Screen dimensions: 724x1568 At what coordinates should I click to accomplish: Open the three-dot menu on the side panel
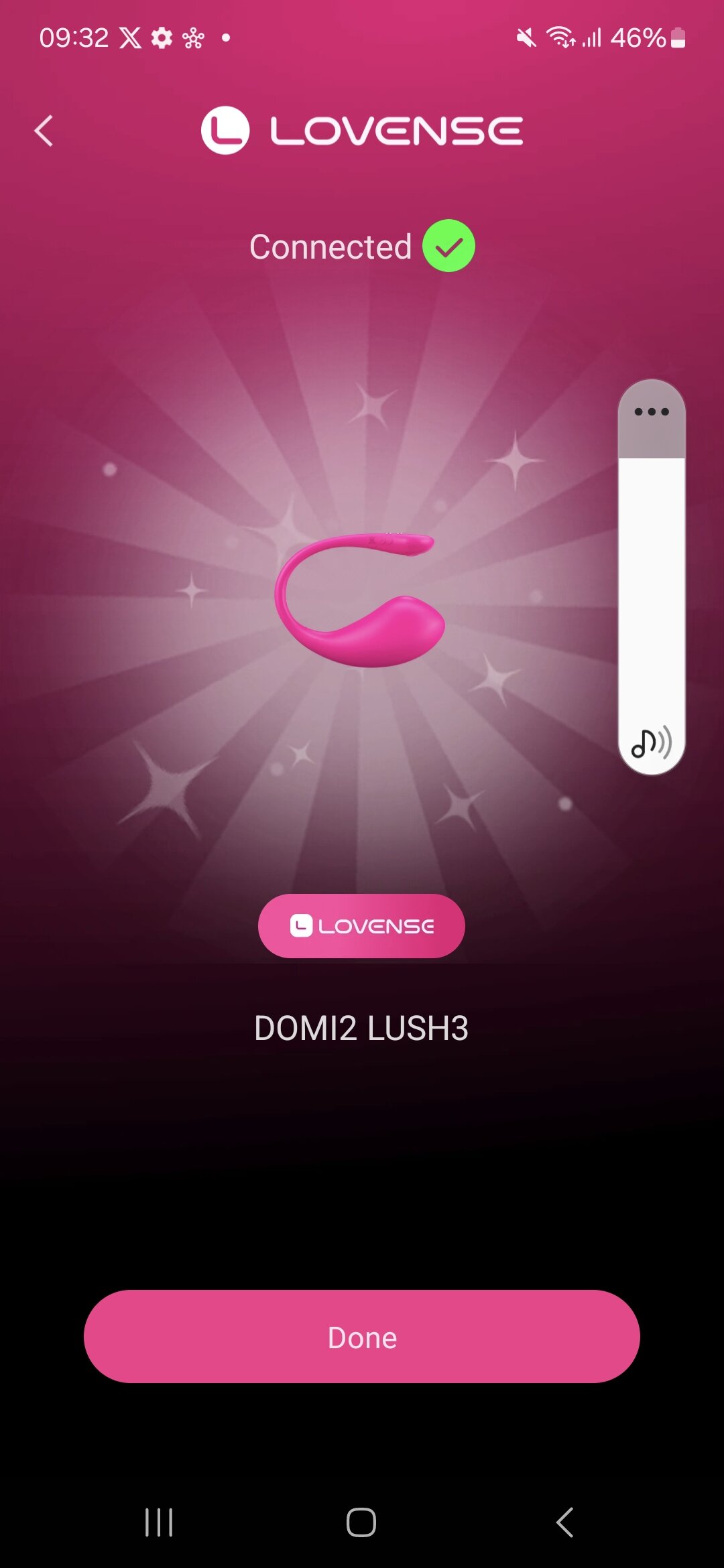[651, 412]
